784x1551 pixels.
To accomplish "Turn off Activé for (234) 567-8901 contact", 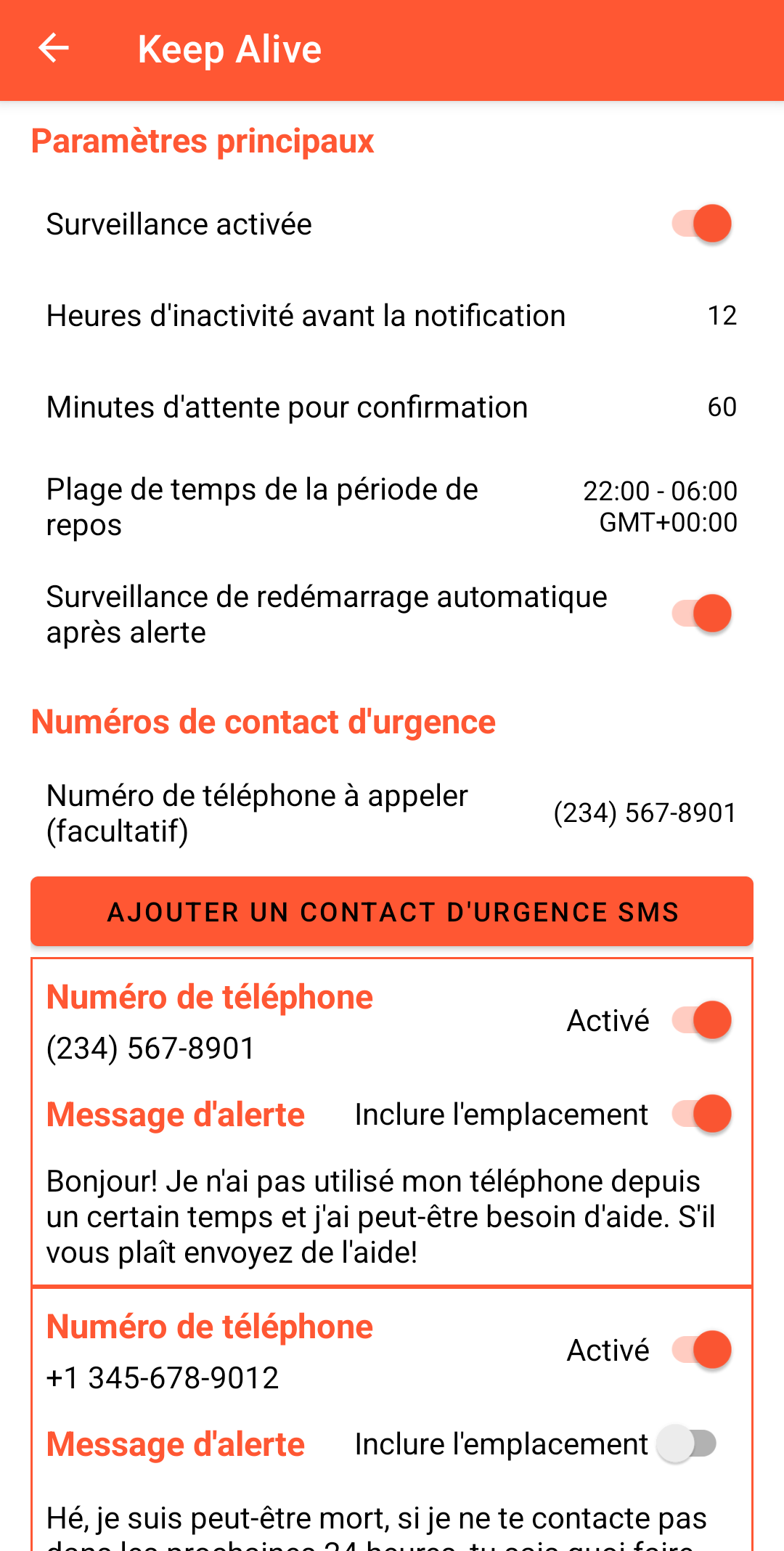I will 701,1020.
